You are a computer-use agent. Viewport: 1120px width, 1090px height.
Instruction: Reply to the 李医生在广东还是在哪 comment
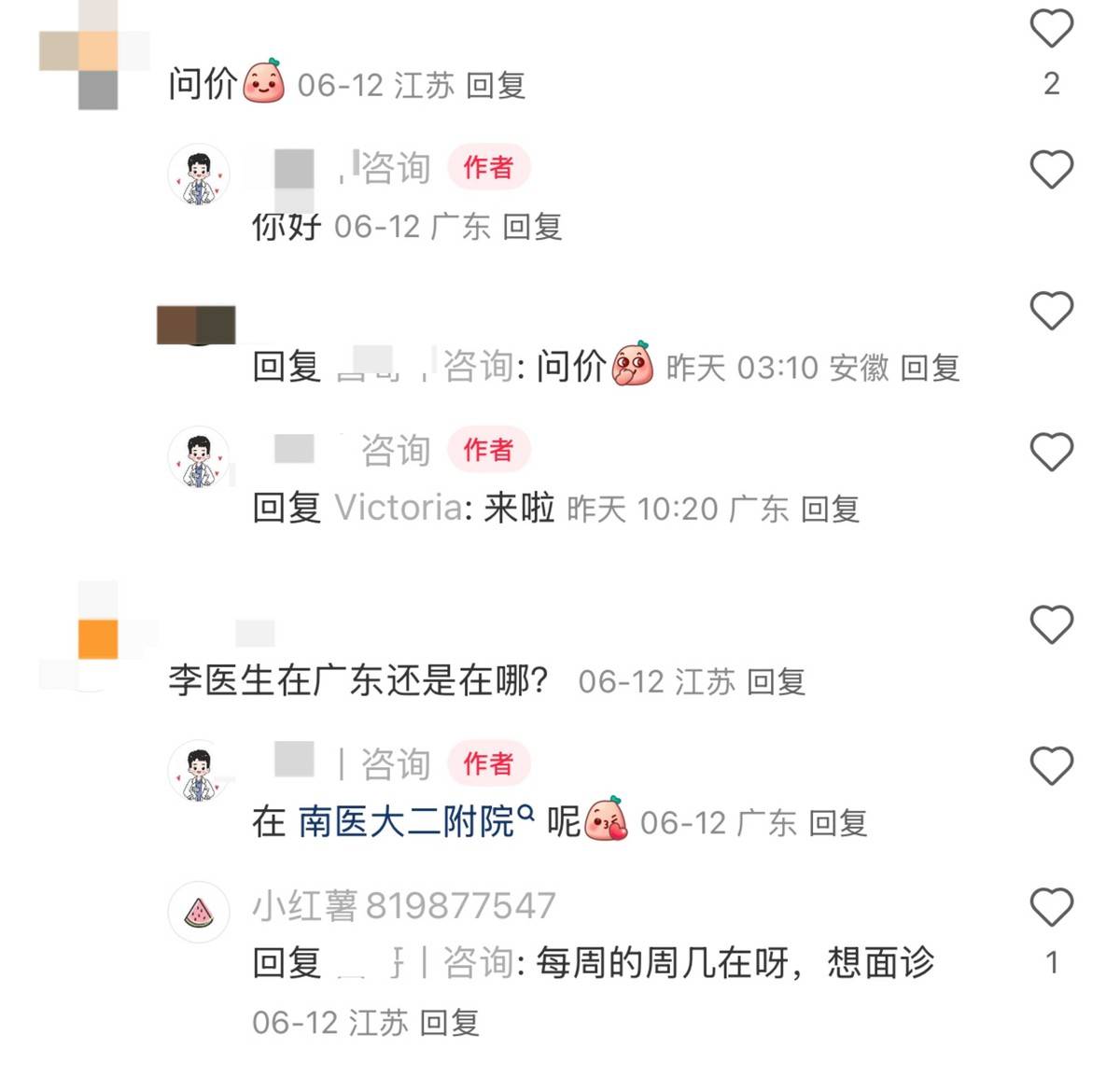click(x=776, y=682)
